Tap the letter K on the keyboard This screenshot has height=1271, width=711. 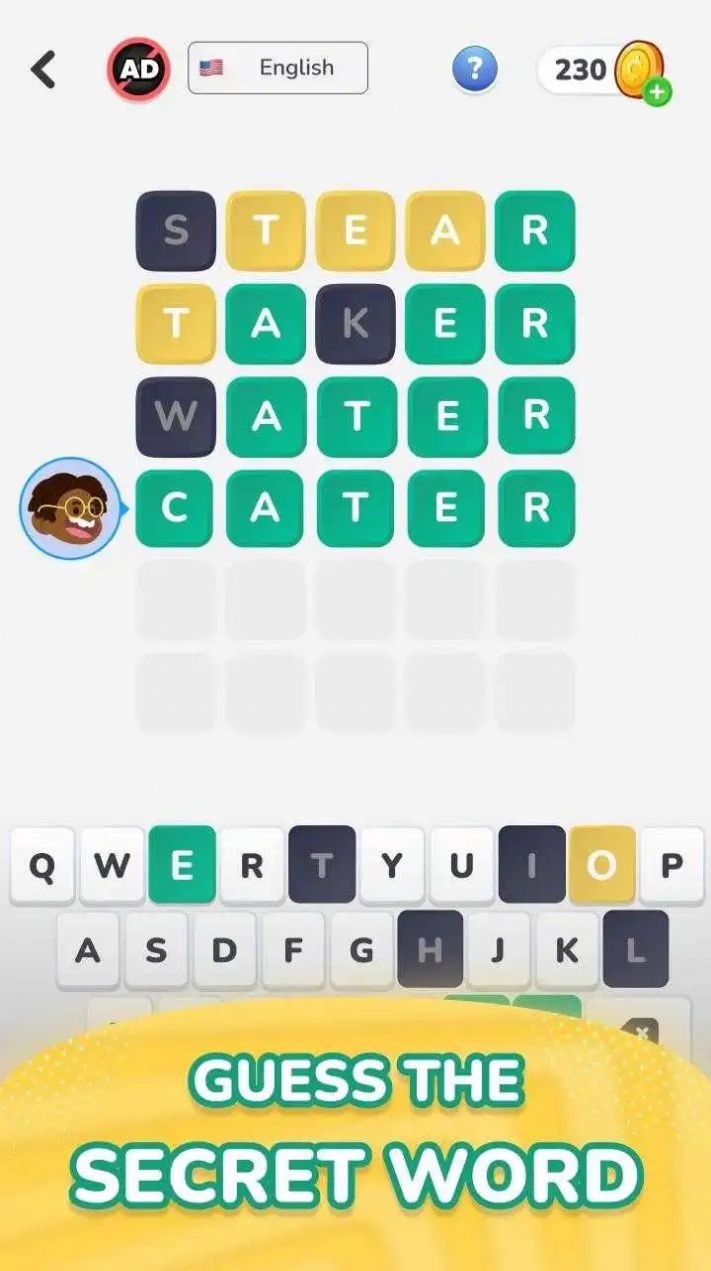(567, 950)
